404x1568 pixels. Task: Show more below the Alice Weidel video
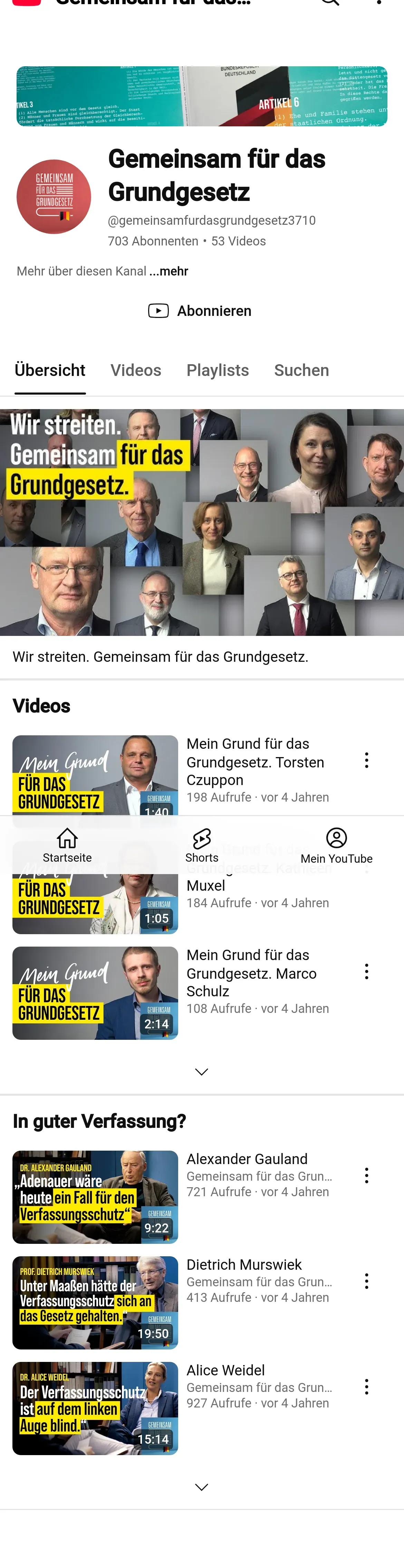[x=201, y=1487]
